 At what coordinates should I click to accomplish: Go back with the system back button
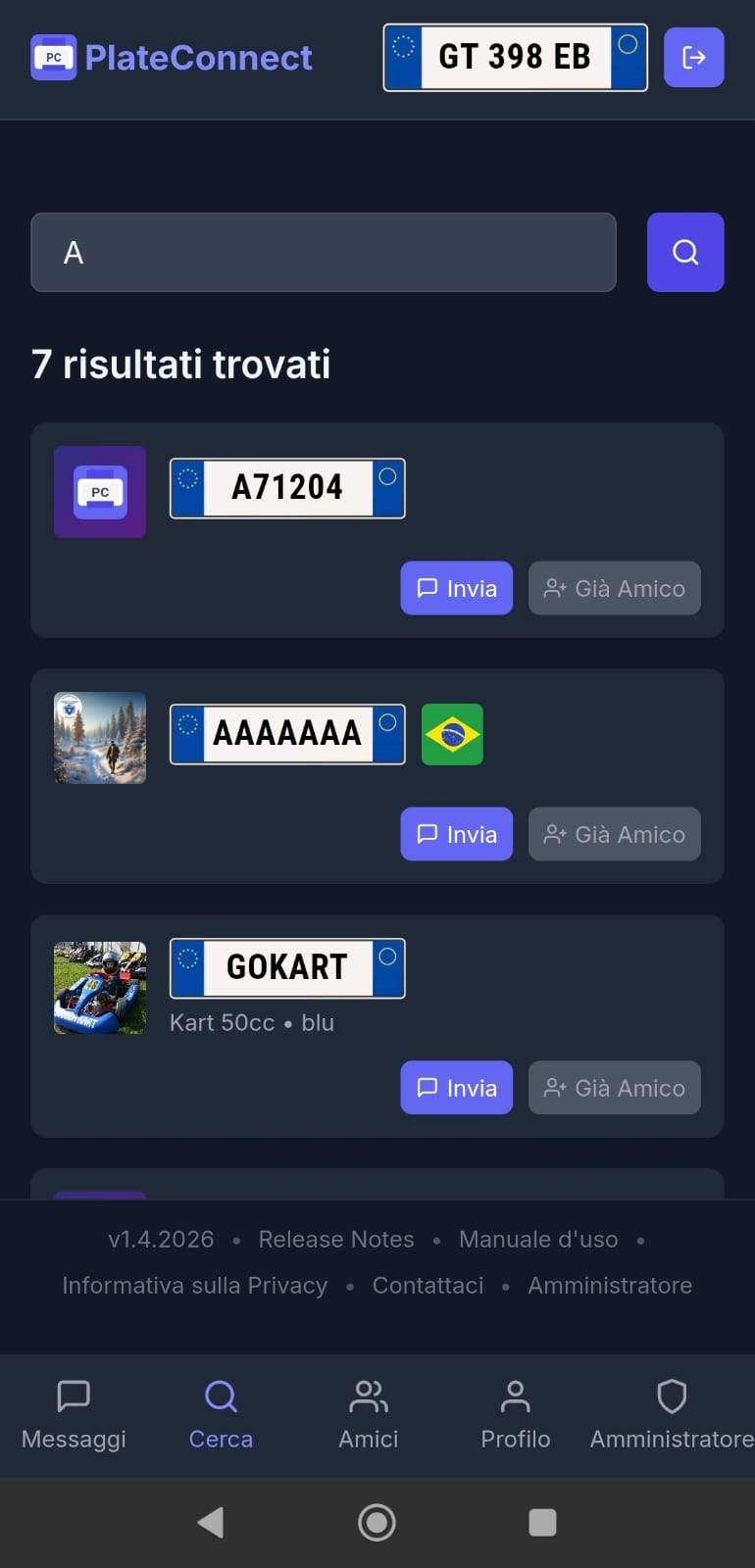pos(211,1522)
